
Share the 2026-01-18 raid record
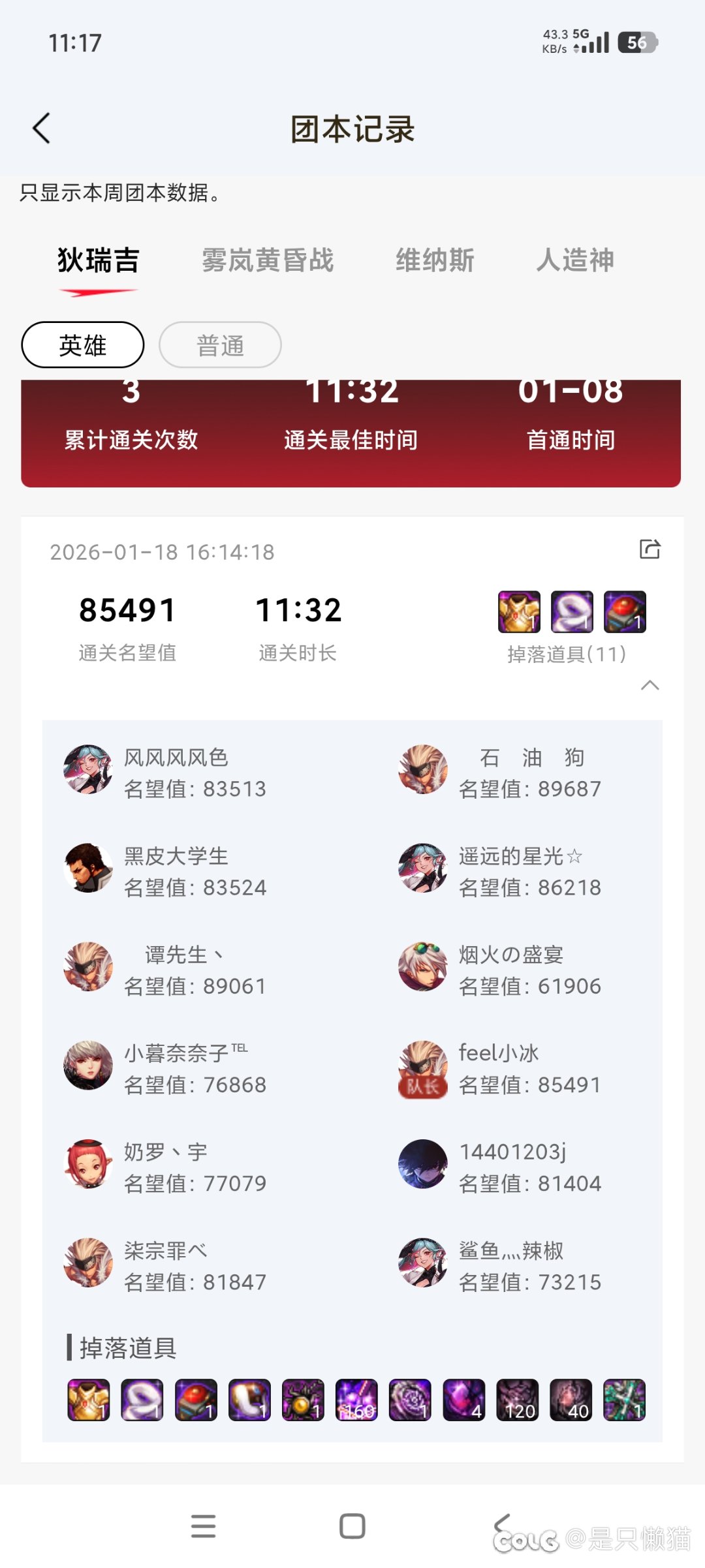650,549
